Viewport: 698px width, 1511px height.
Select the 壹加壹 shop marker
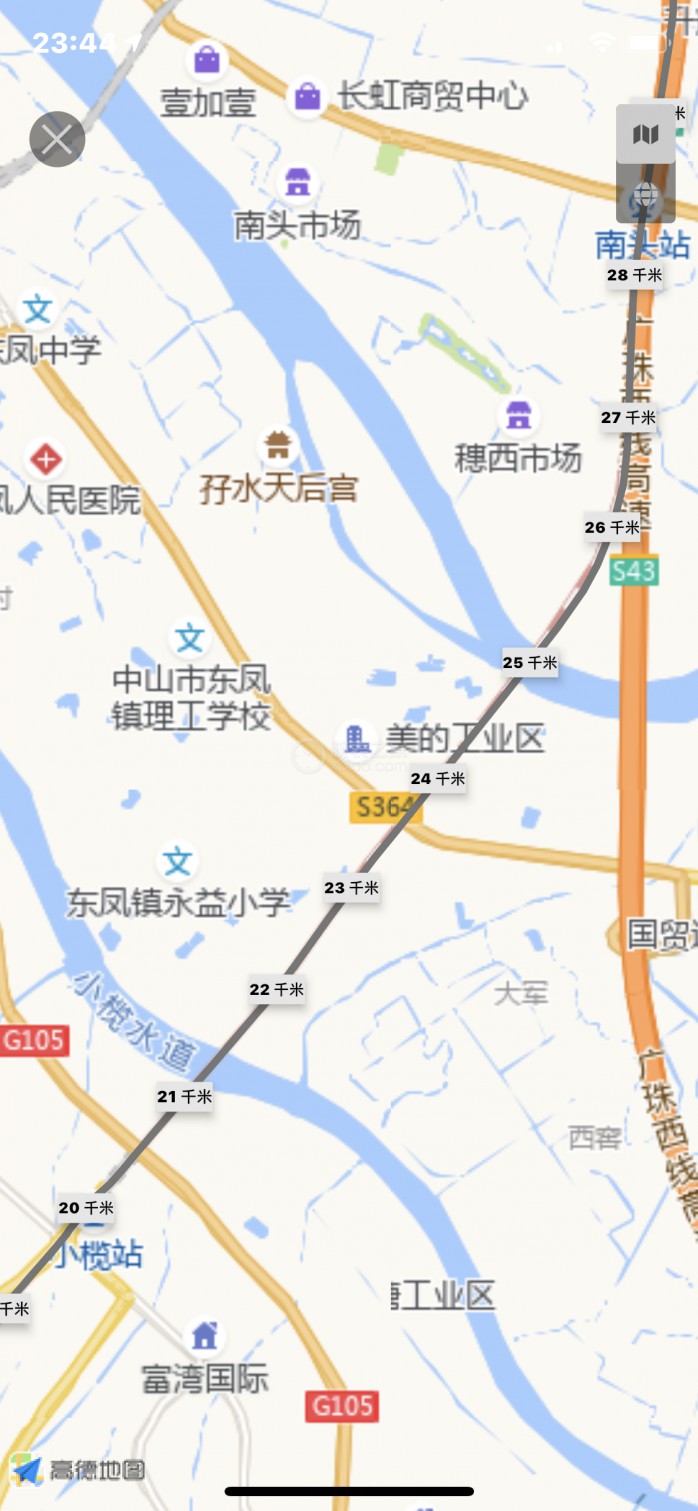(208, 60)
